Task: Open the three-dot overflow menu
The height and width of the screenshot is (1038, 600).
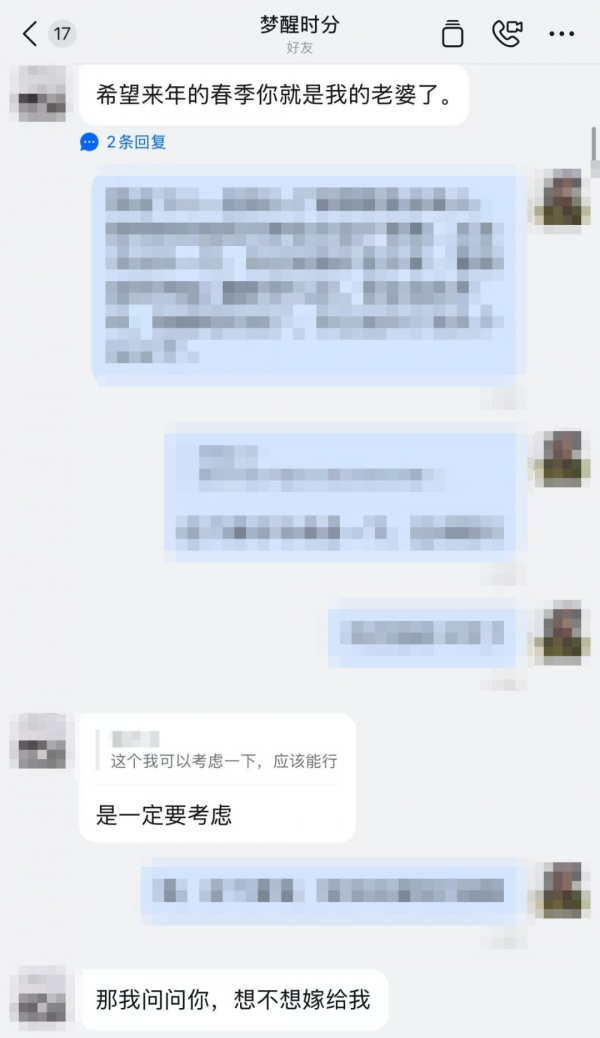Action: 562,34
